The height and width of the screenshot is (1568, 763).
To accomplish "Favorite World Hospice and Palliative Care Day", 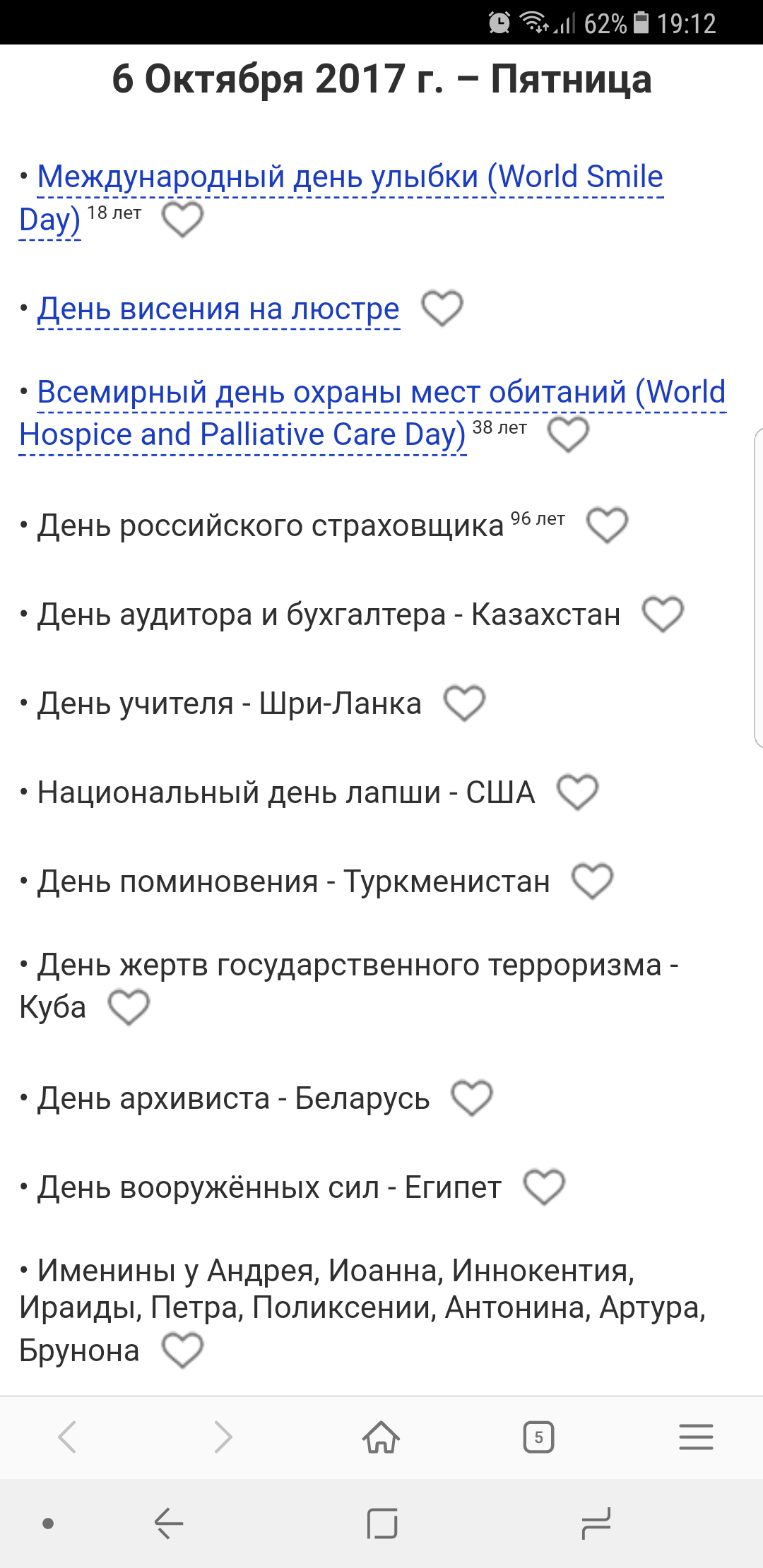I will click(568, 434).
